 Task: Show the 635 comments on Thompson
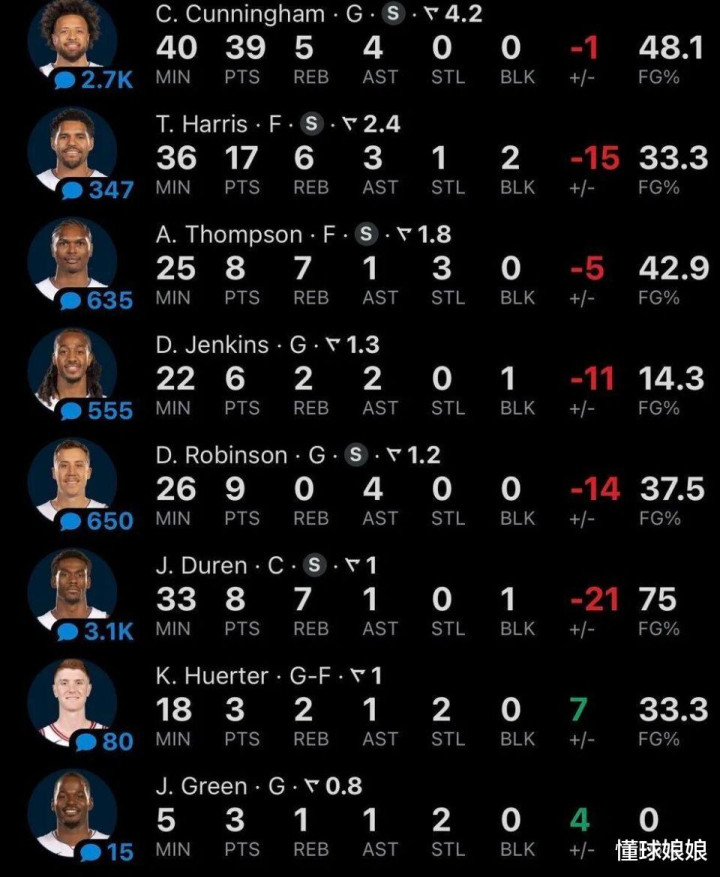tap(96, 300)
